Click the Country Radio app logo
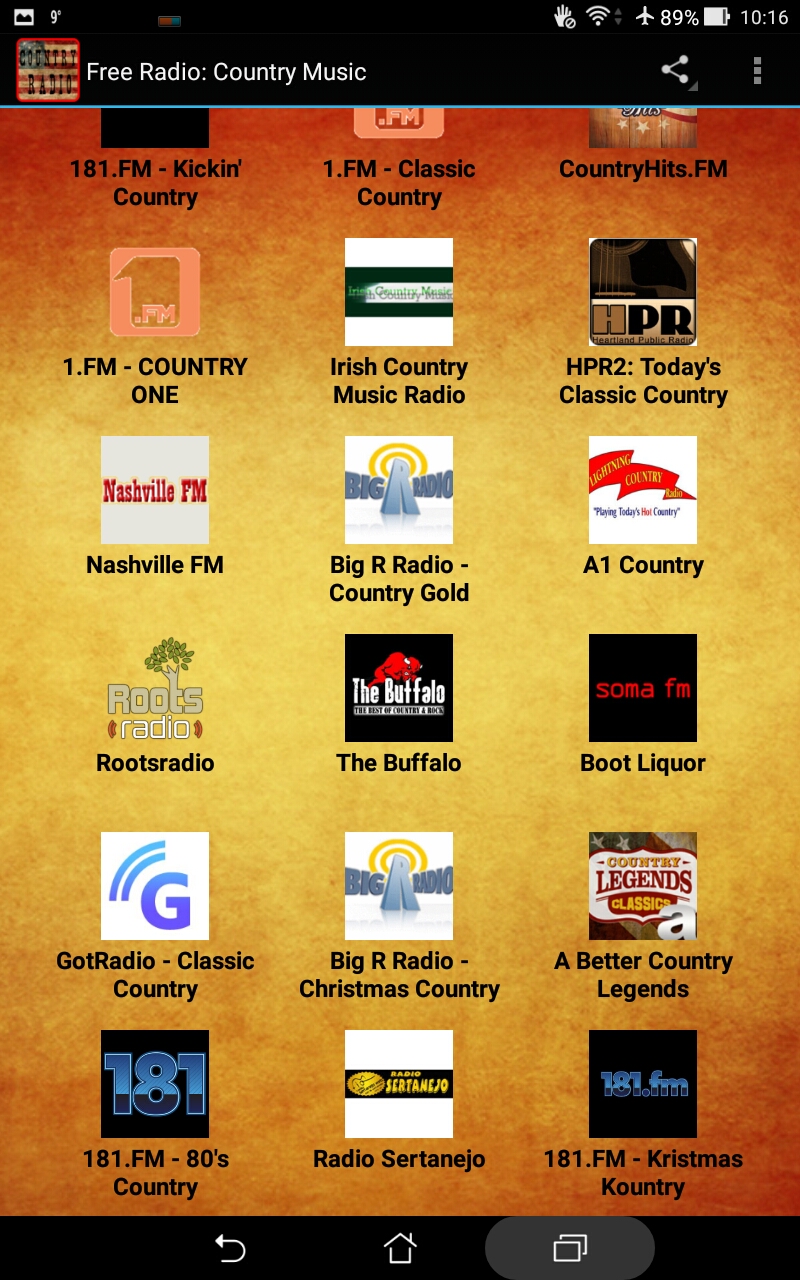Viewport: 800px width, 1280px height. (x=47, y=71)
